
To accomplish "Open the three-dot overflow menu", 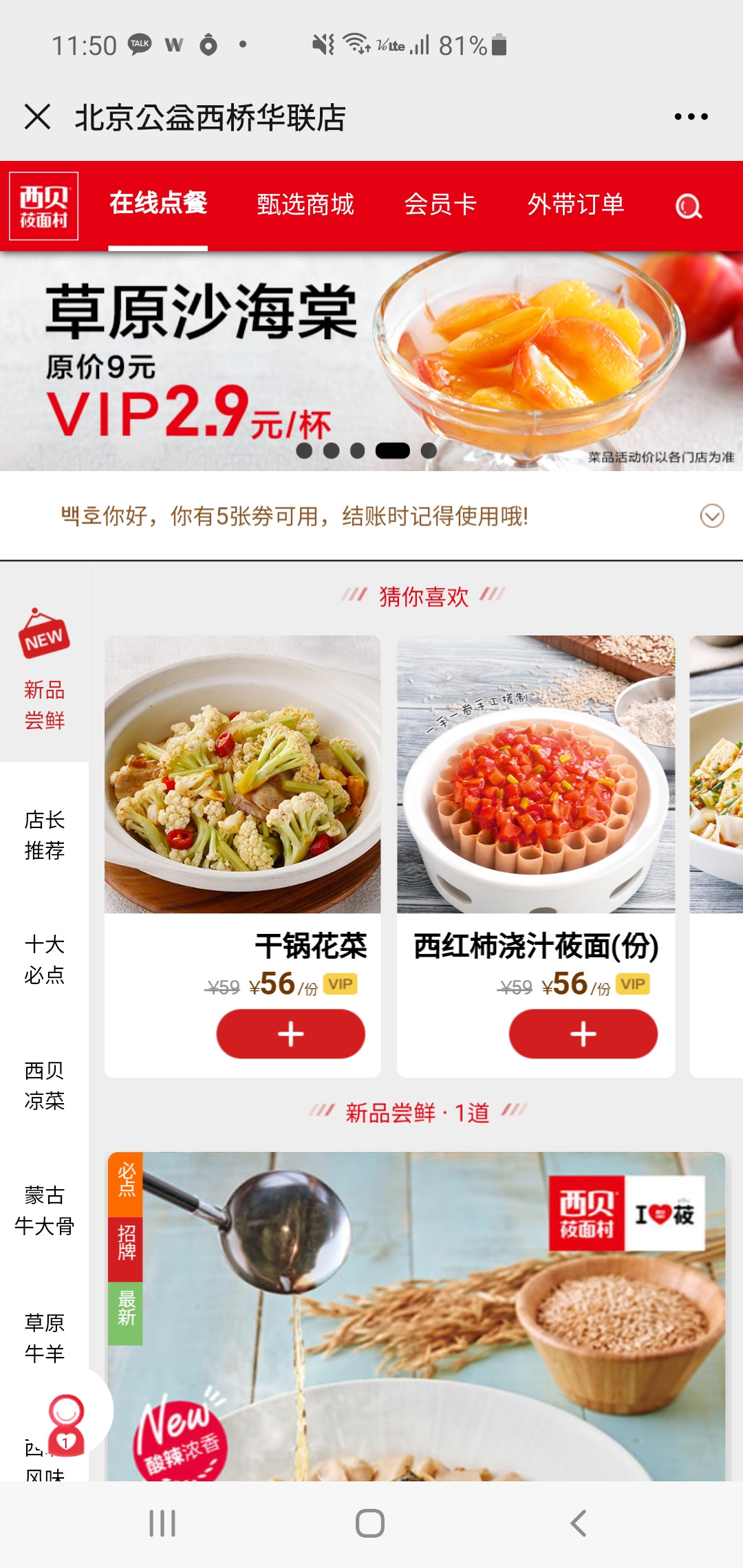I will tap(691, 117).
